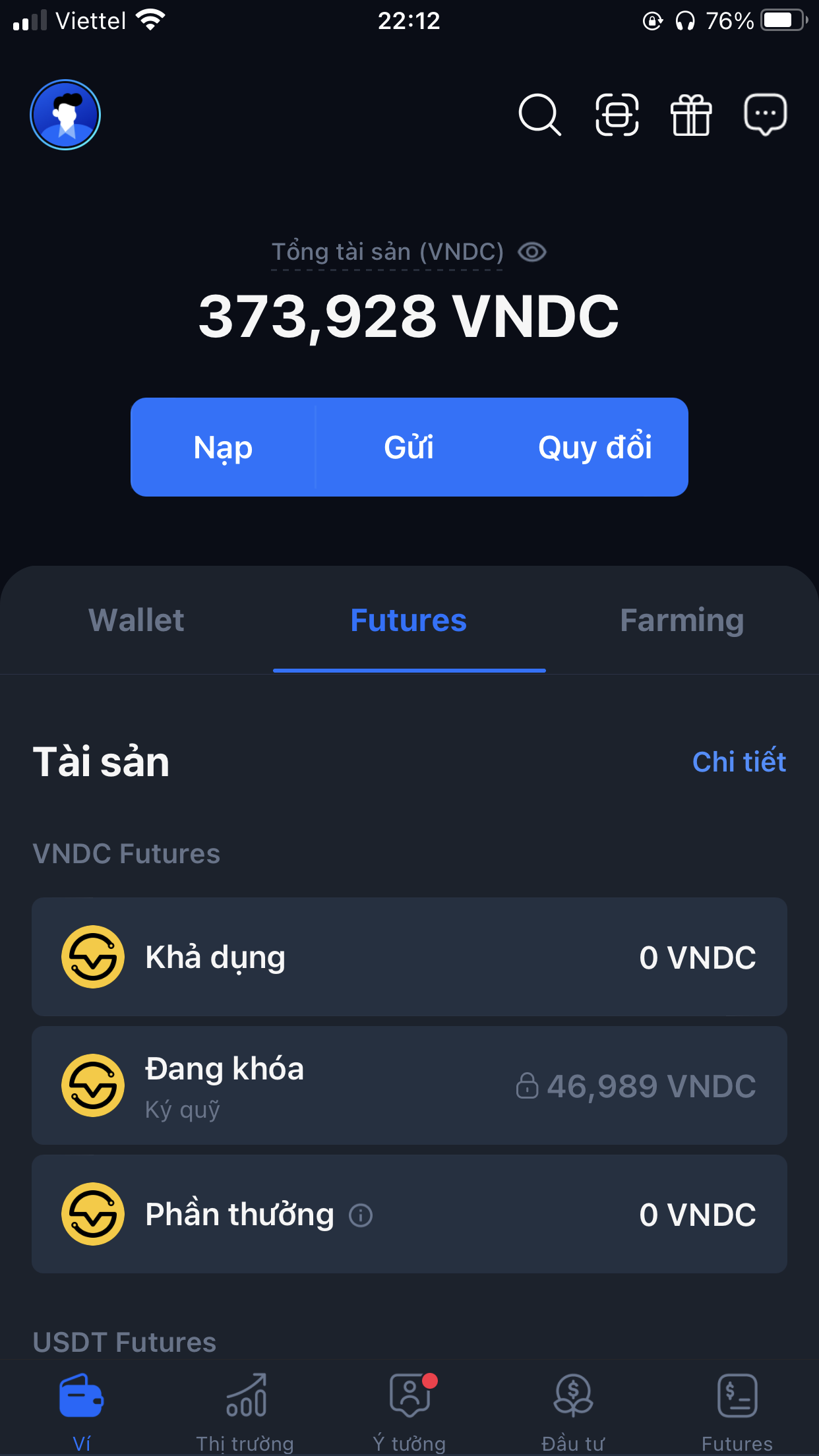Open the profile avatar
The height and width of the screenshot is (1456, 819).
pos(65,115)
